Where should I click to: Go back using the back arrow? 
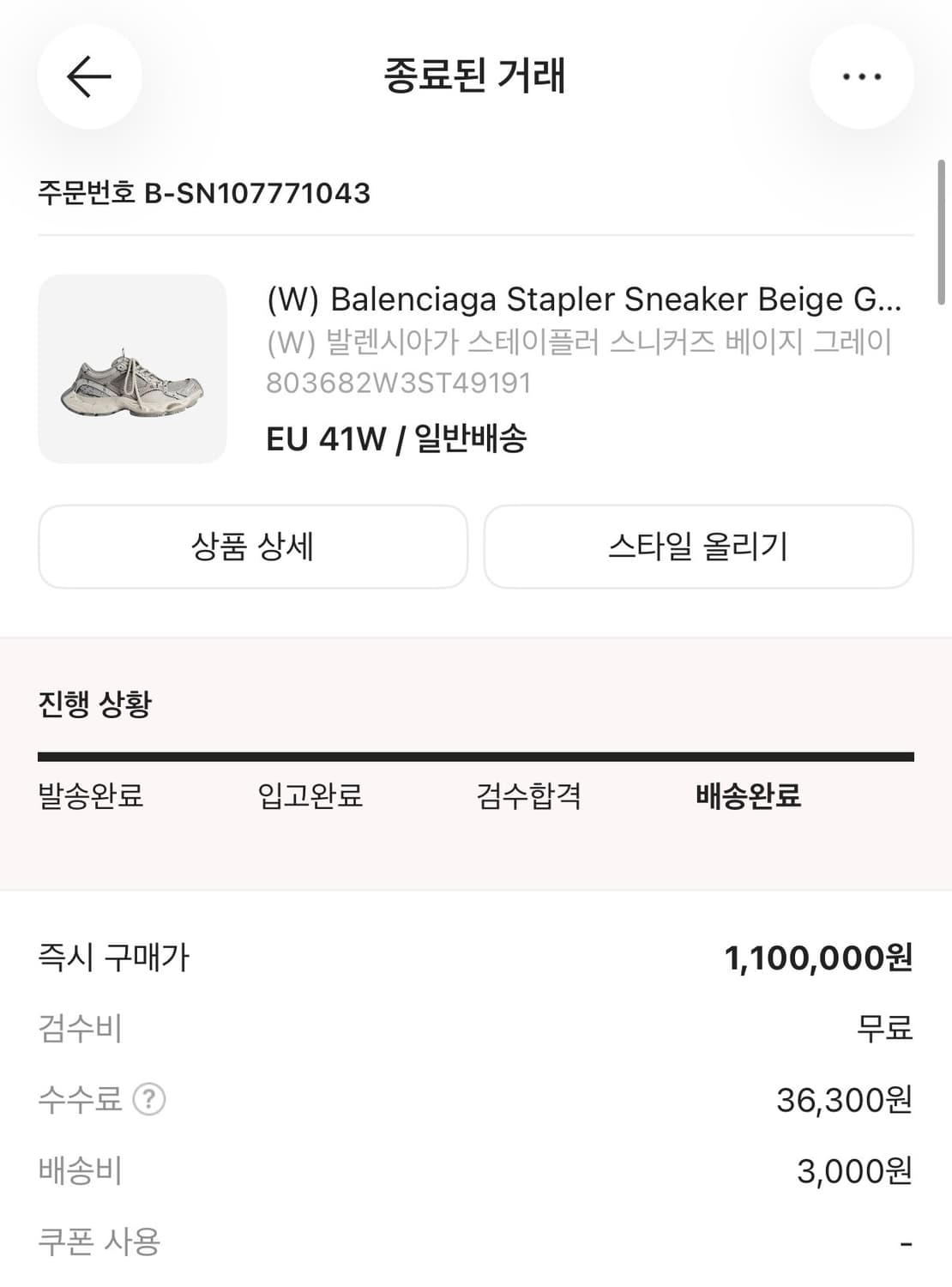(x=89, y=76)
